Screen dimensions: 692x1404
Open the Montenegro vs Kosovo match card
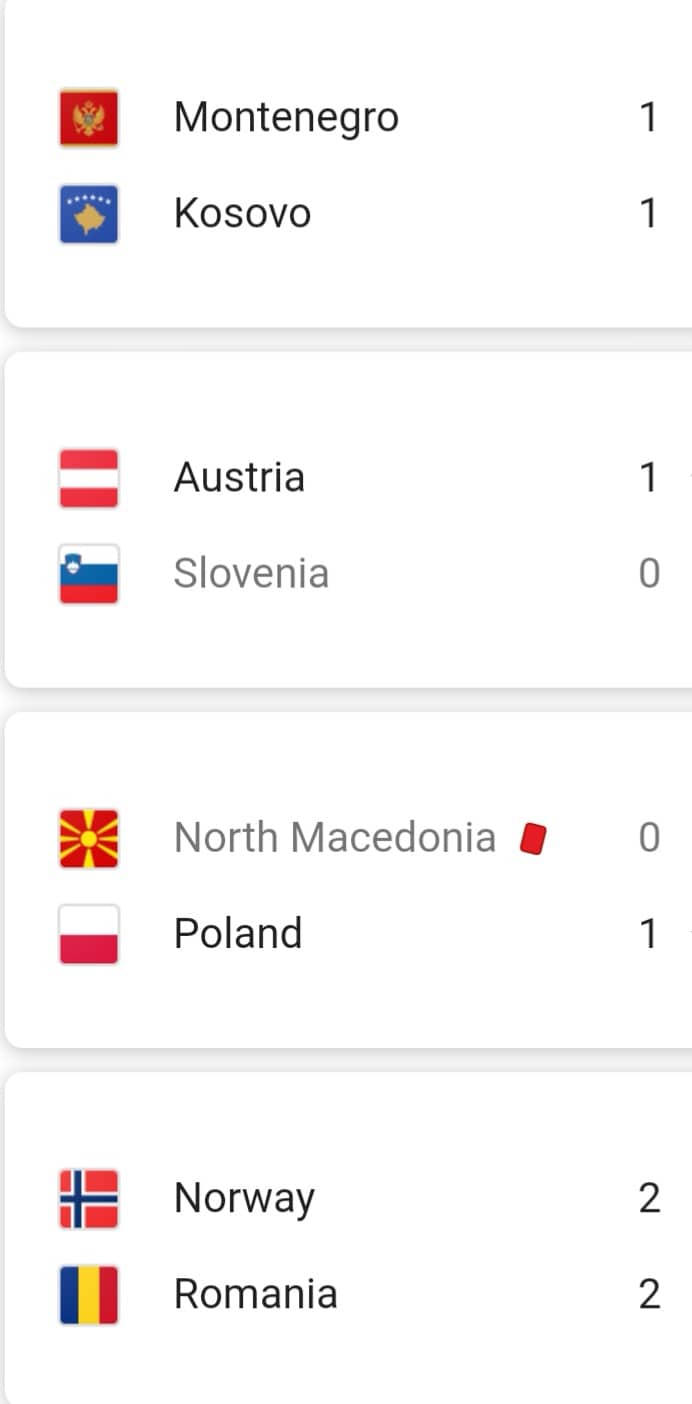coord(348,164)
